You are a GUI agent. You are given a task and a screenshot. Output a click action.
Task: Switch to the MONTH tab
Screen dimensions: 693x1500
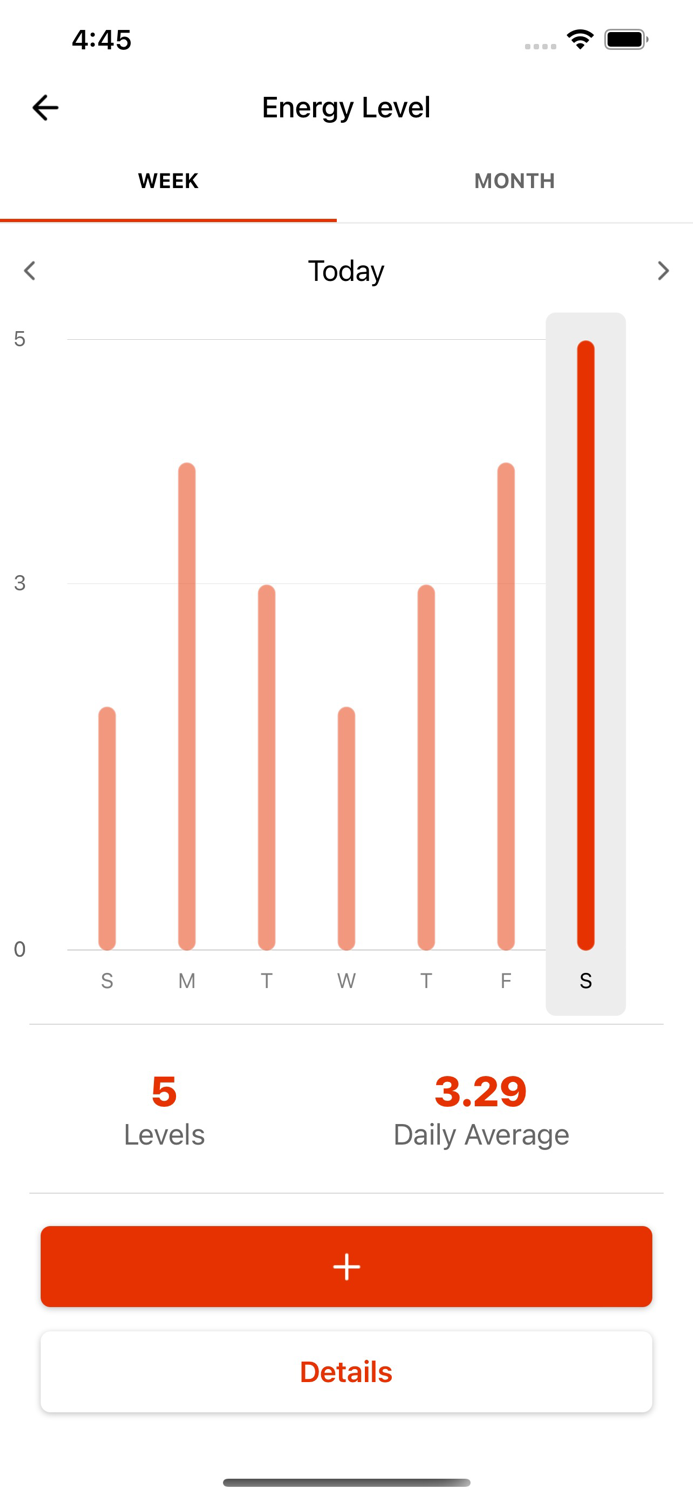515,181
